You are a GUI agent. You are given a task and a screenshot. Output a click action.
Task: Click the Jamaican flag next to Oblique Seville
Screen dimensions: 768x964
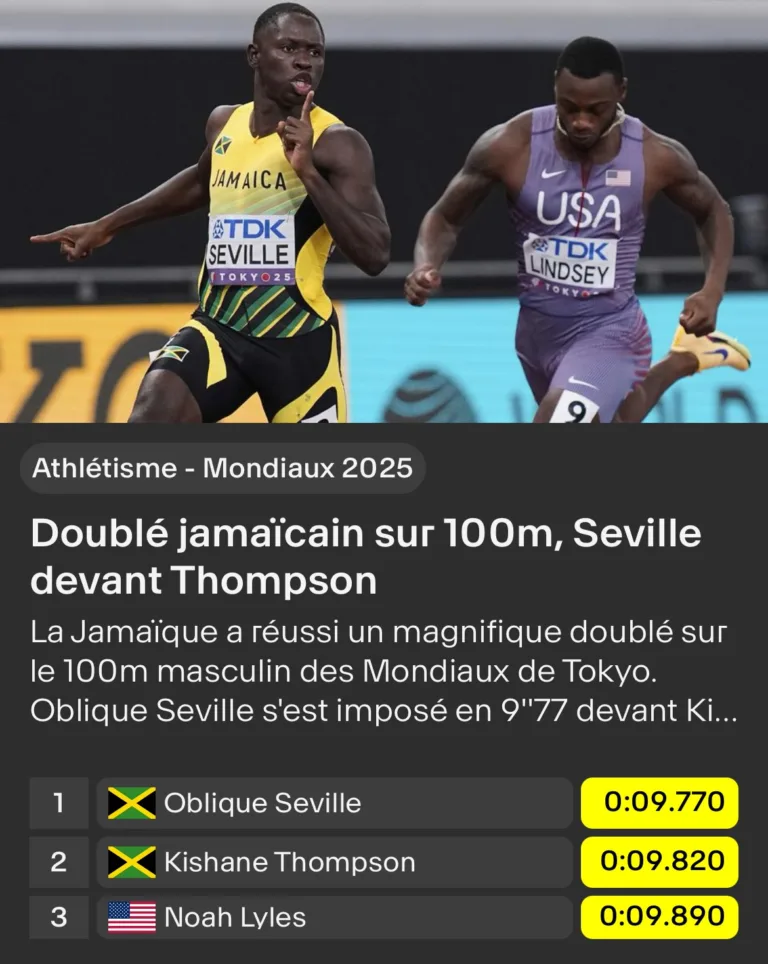click(x=131, y=802)
